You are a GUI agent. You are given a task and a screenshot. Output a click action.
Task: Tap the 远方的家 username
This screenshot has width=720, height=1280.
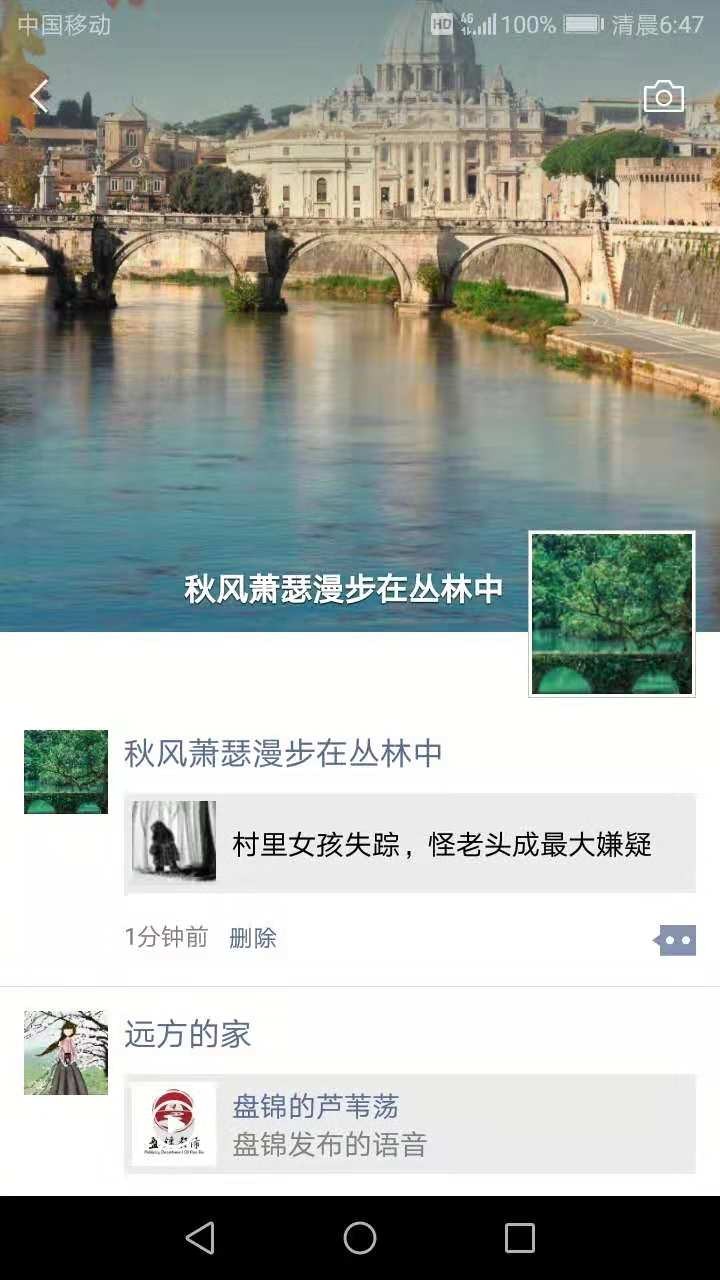[187, 1034]
